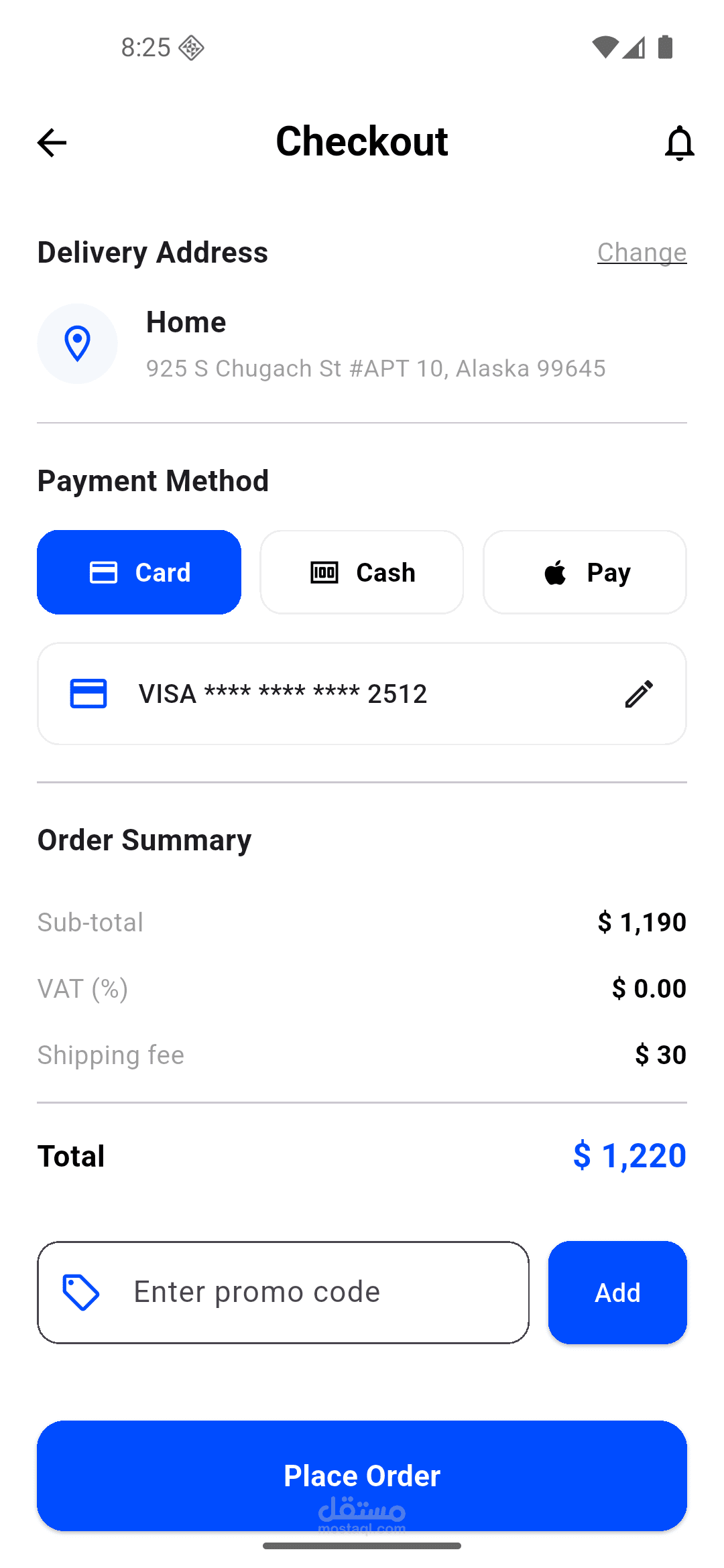Viewport: 724px width, 1568px height.
Task: Go back from Checkout
Action: [52, 143]
